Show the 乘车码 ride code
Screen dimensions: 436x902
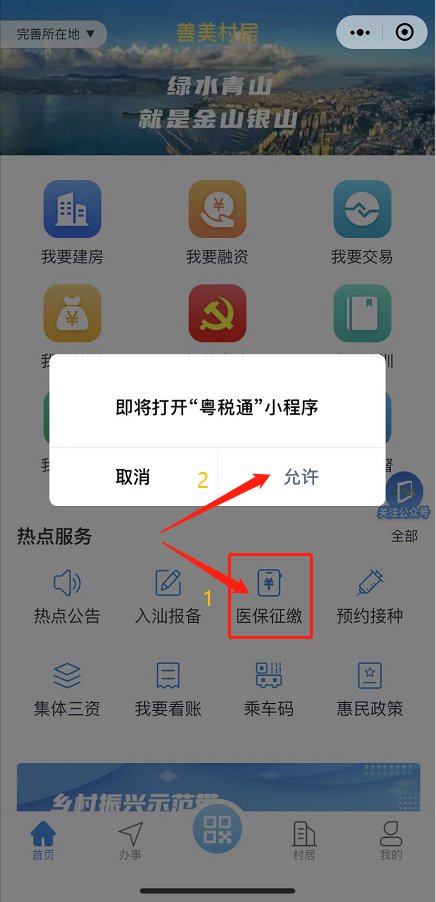(x=269, y=689)
